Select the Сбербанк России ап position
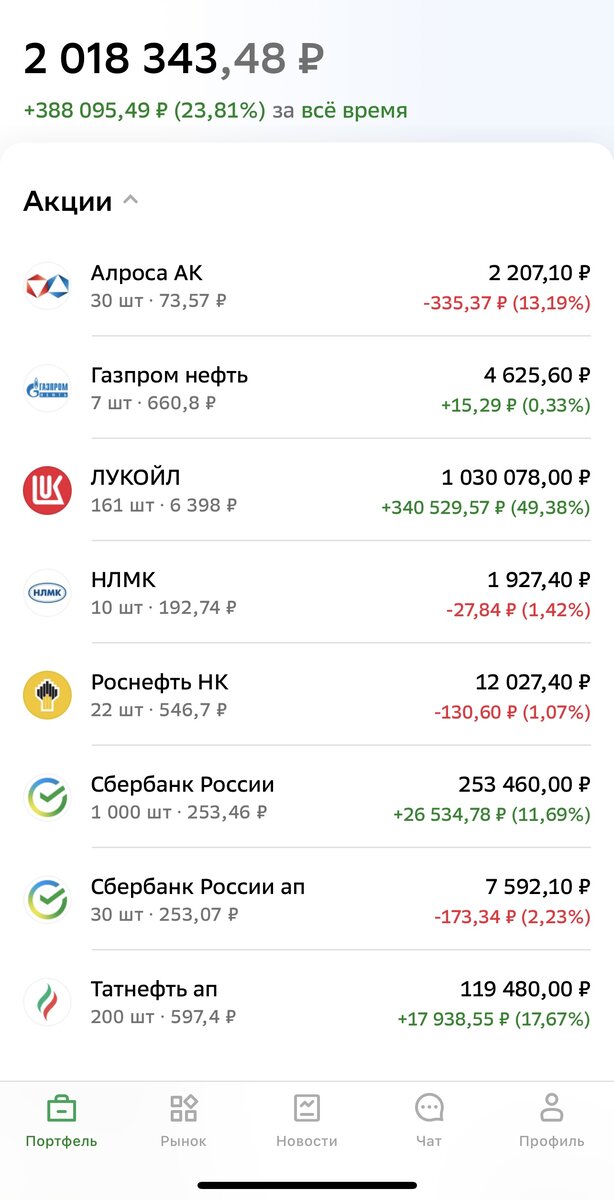Image resolution: width=614 pixels, height=1200 pixels. coord(306,899)
